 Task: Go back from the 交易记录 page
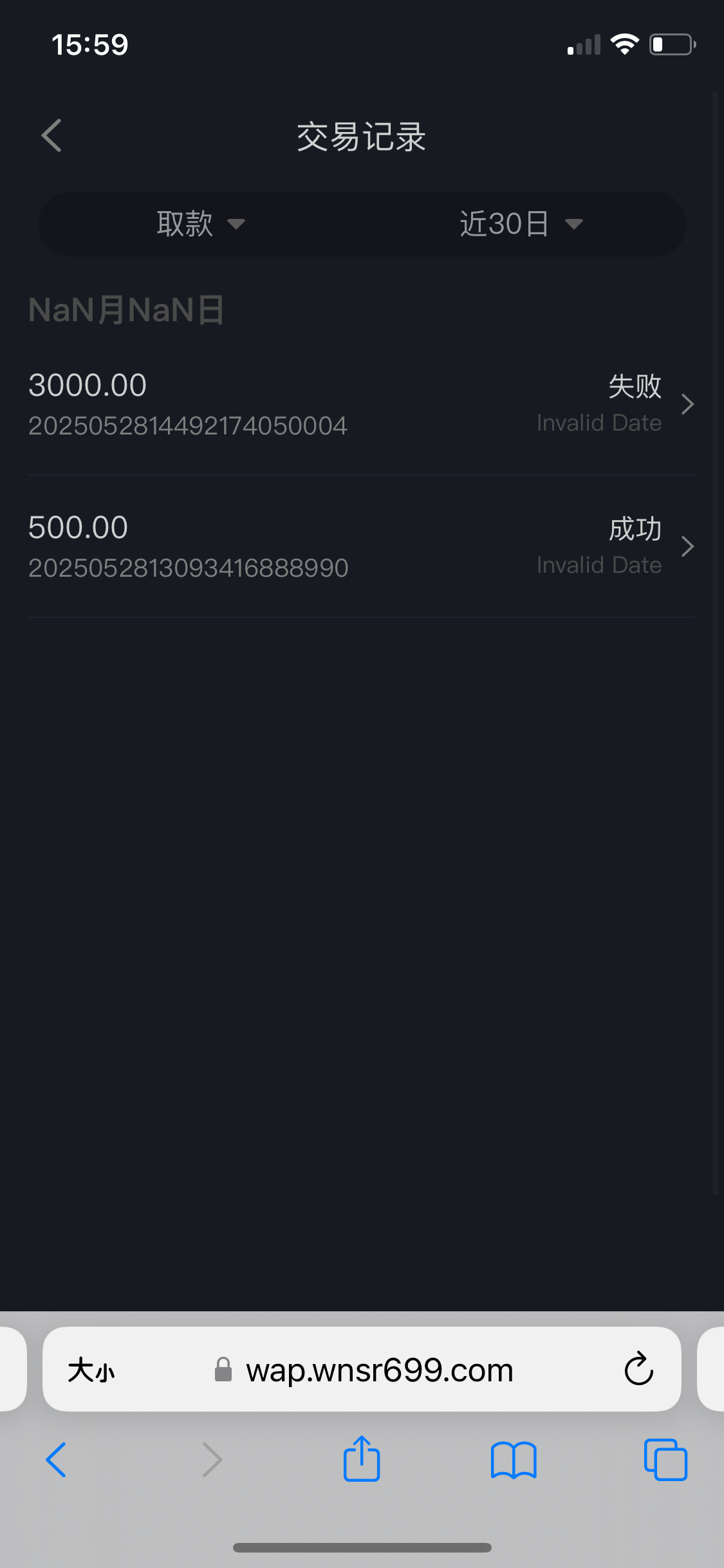(x=51, y=136)
